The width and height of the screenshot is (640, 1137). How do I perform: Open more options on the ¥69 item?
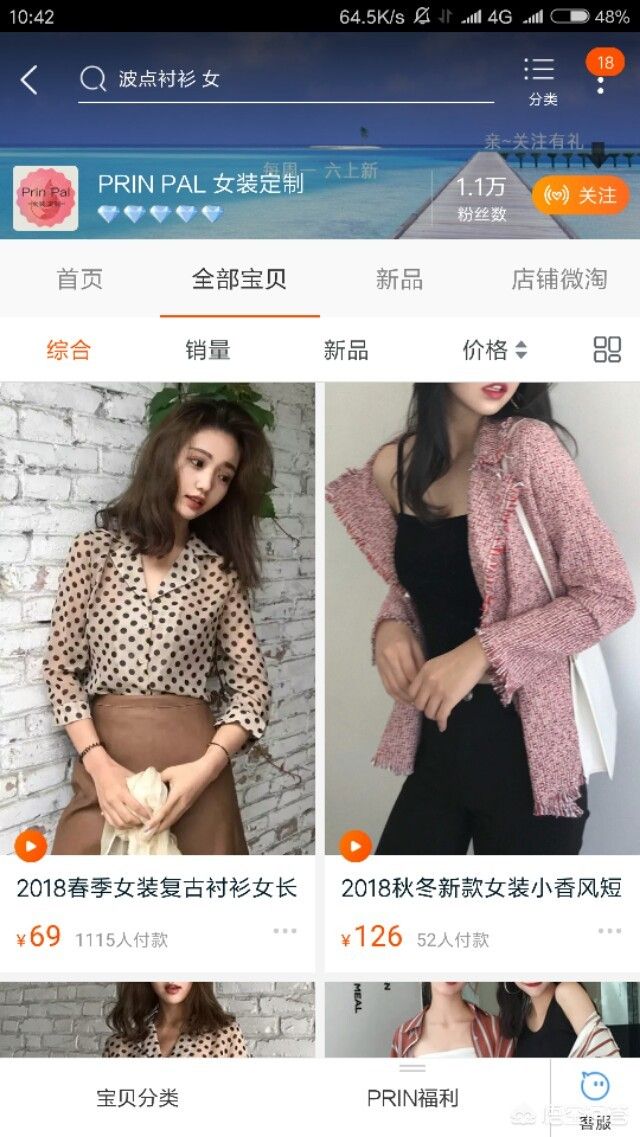(285, 931)
